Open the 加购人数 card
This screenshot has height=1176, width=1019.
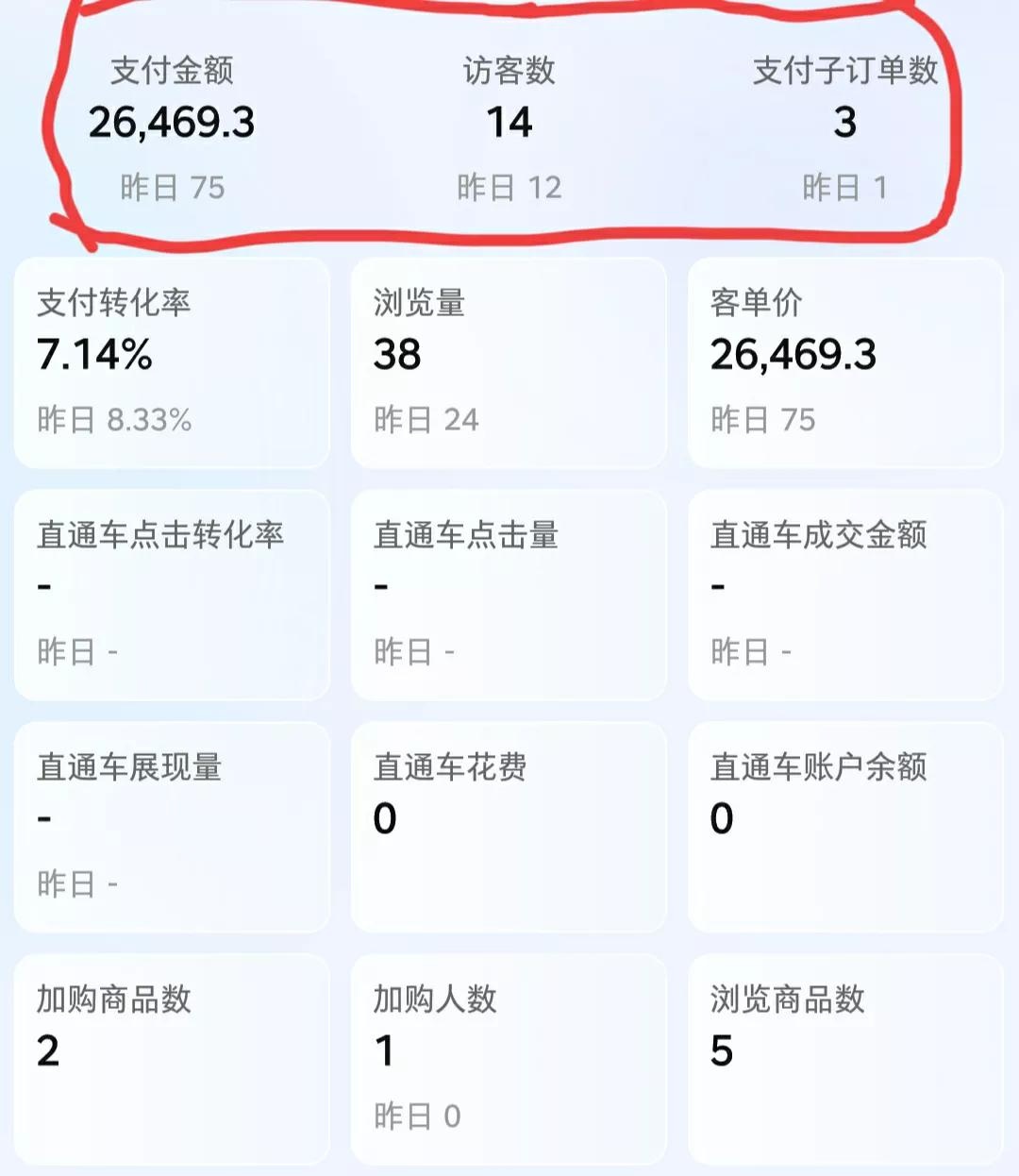(509, 1059)
